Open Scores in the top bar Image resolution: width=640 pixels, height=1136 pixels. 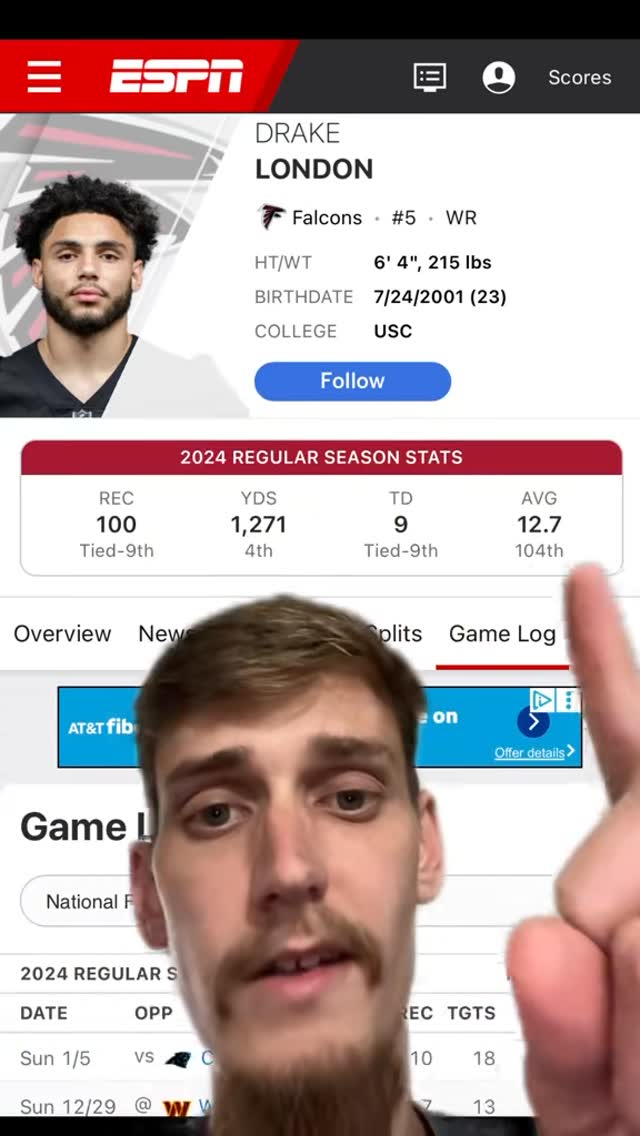coord(579,78)
